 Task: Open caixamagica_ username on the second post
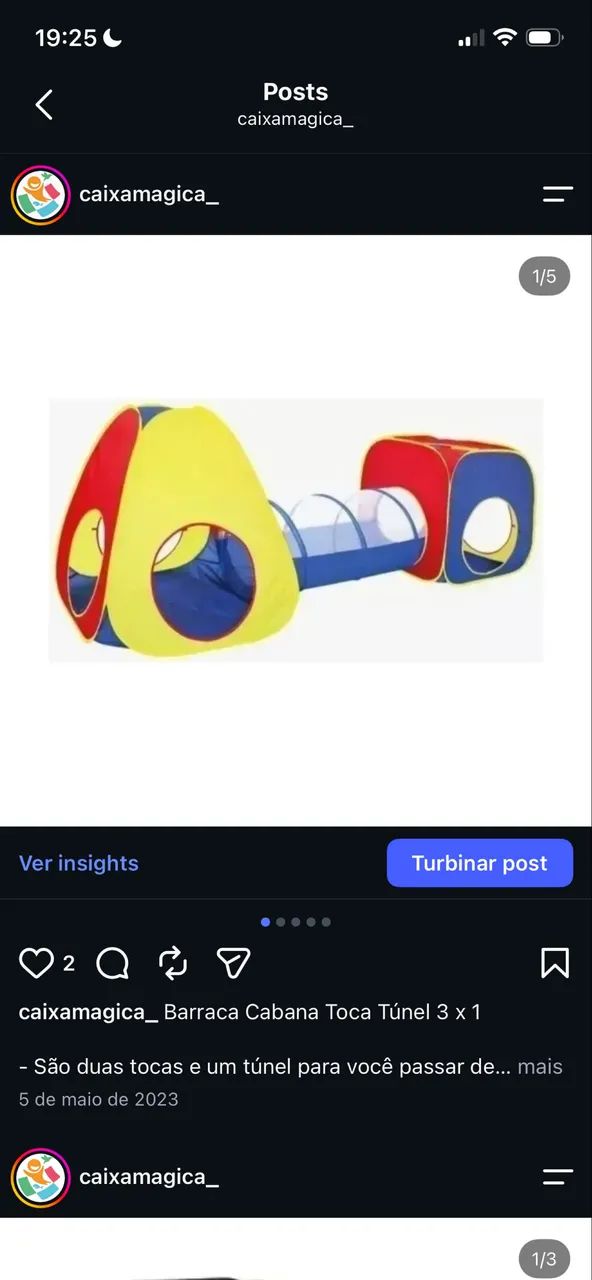tap(149, 1177)
